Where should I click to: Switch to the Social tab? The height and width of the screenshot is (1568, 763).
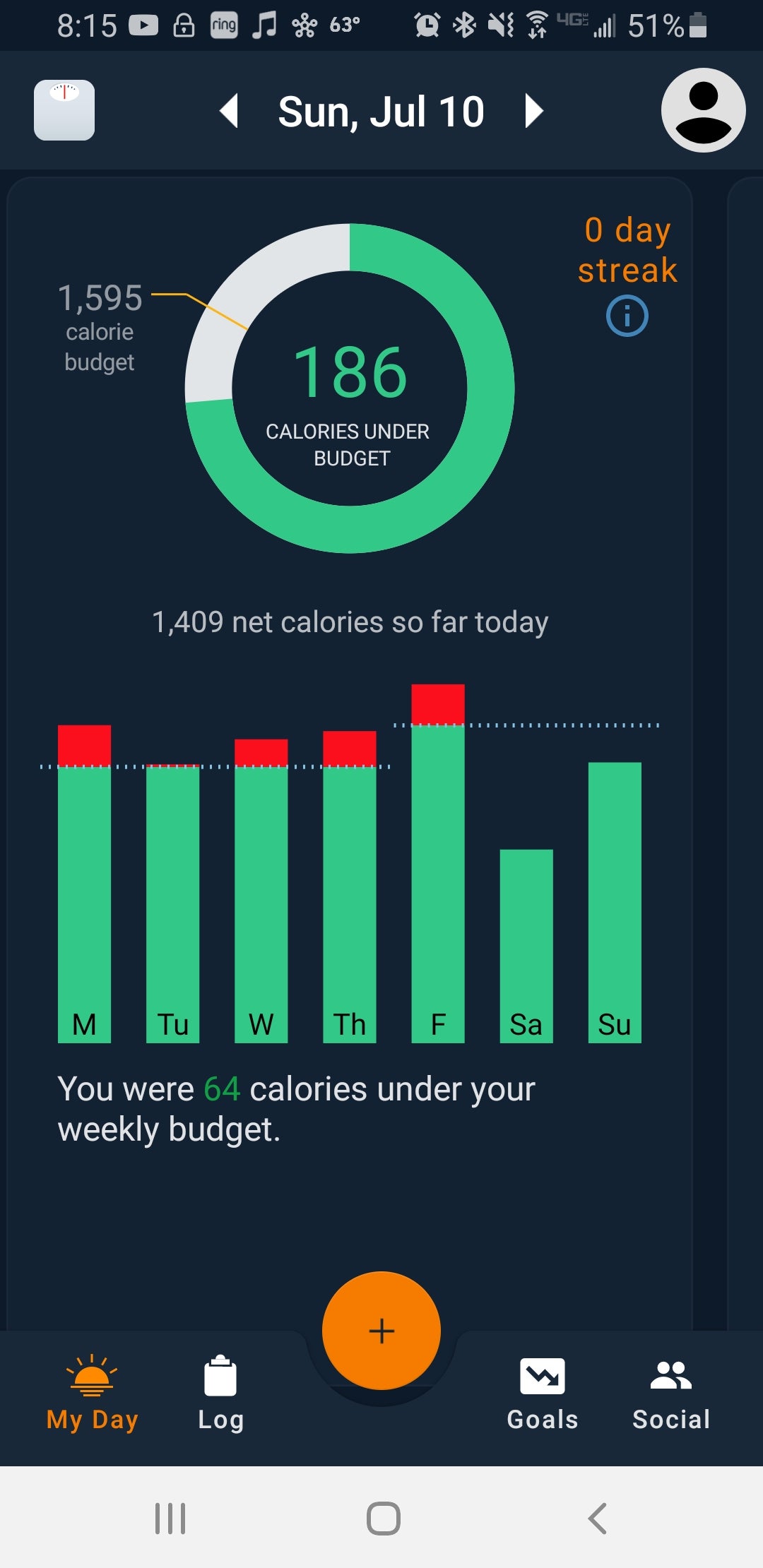tap(671, 1393)
